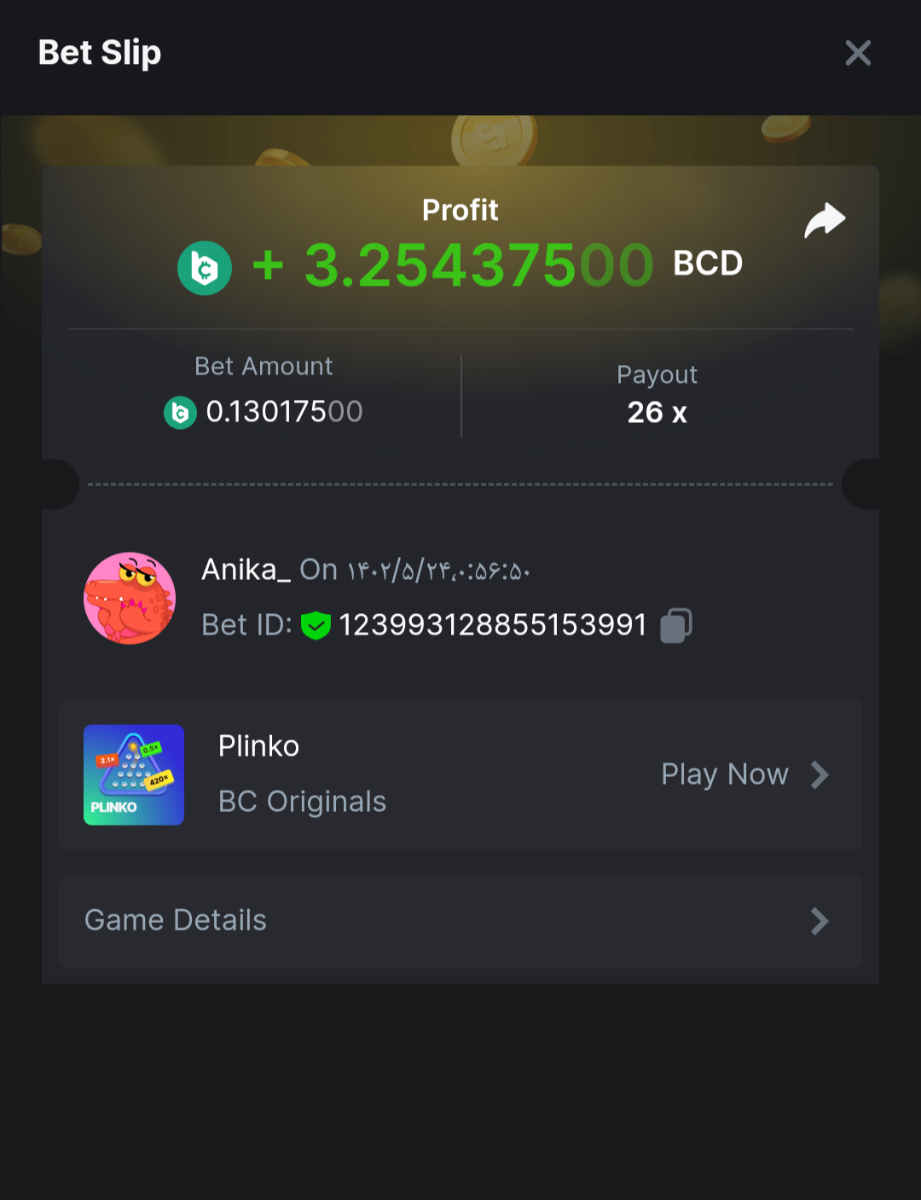This screenshot has height=1200, width=921.
Task: Open Plinko with Play Now
Action: pyautogui.click(x=745, y=775)
